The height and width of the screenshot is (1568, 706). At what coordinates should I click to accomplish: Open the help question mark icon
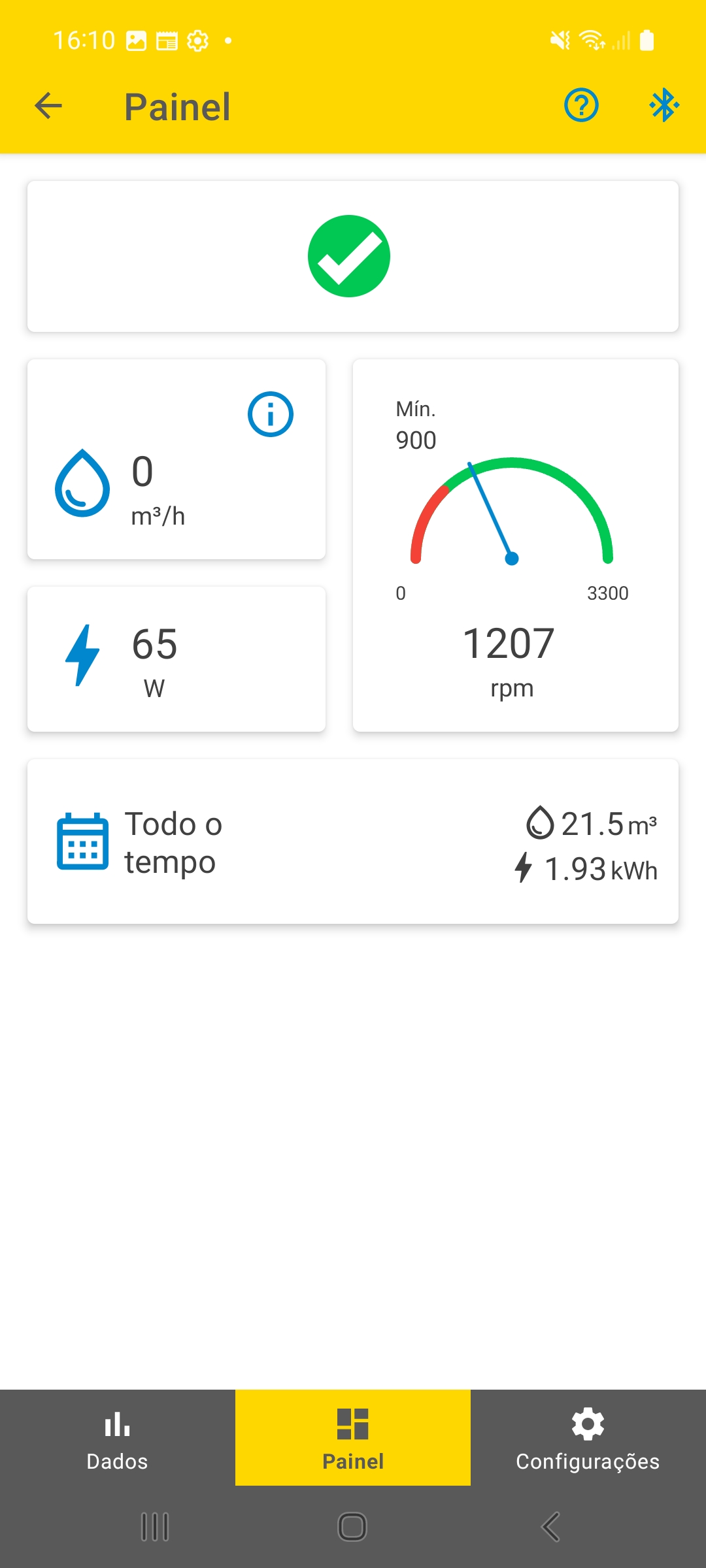pos(581,105)
